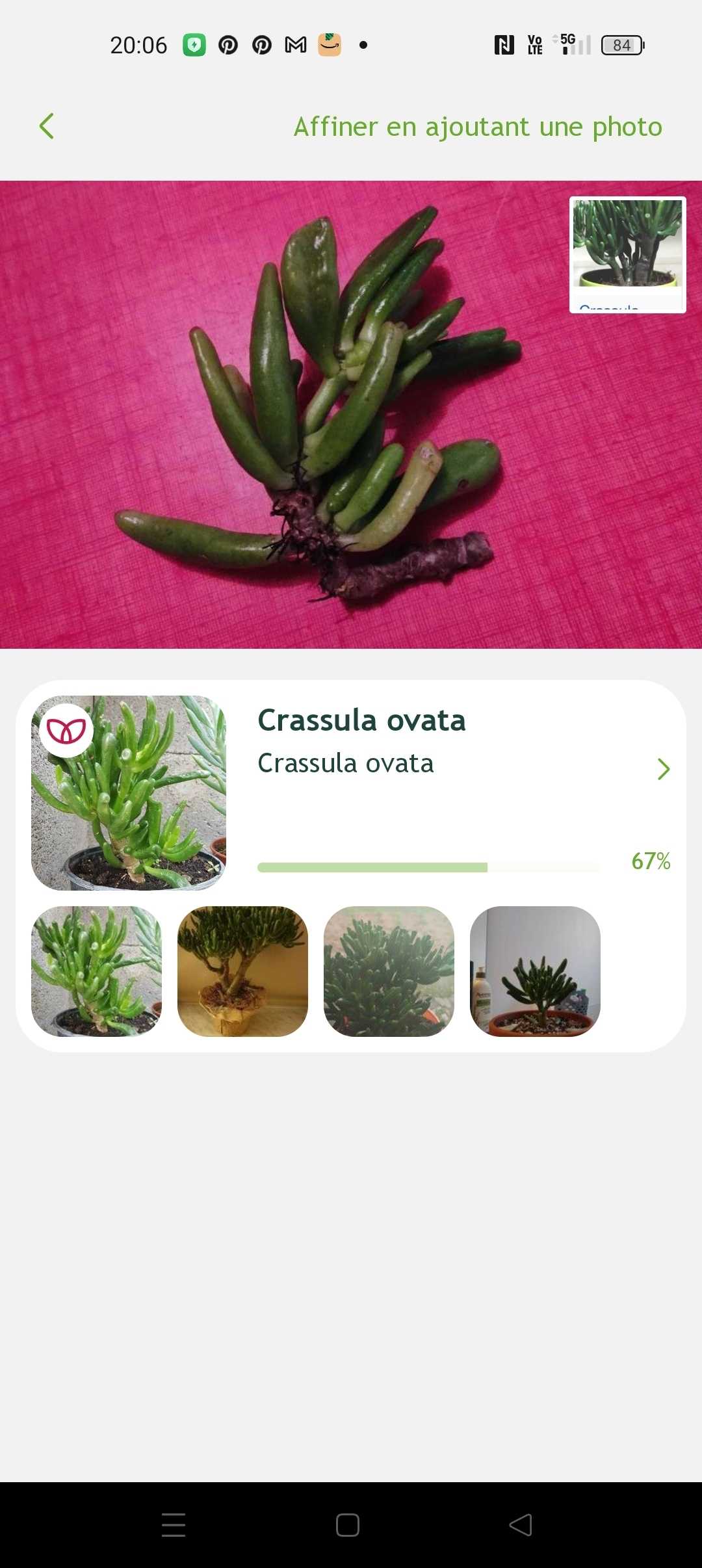Open the first small potted plant photo

(96, 971)
